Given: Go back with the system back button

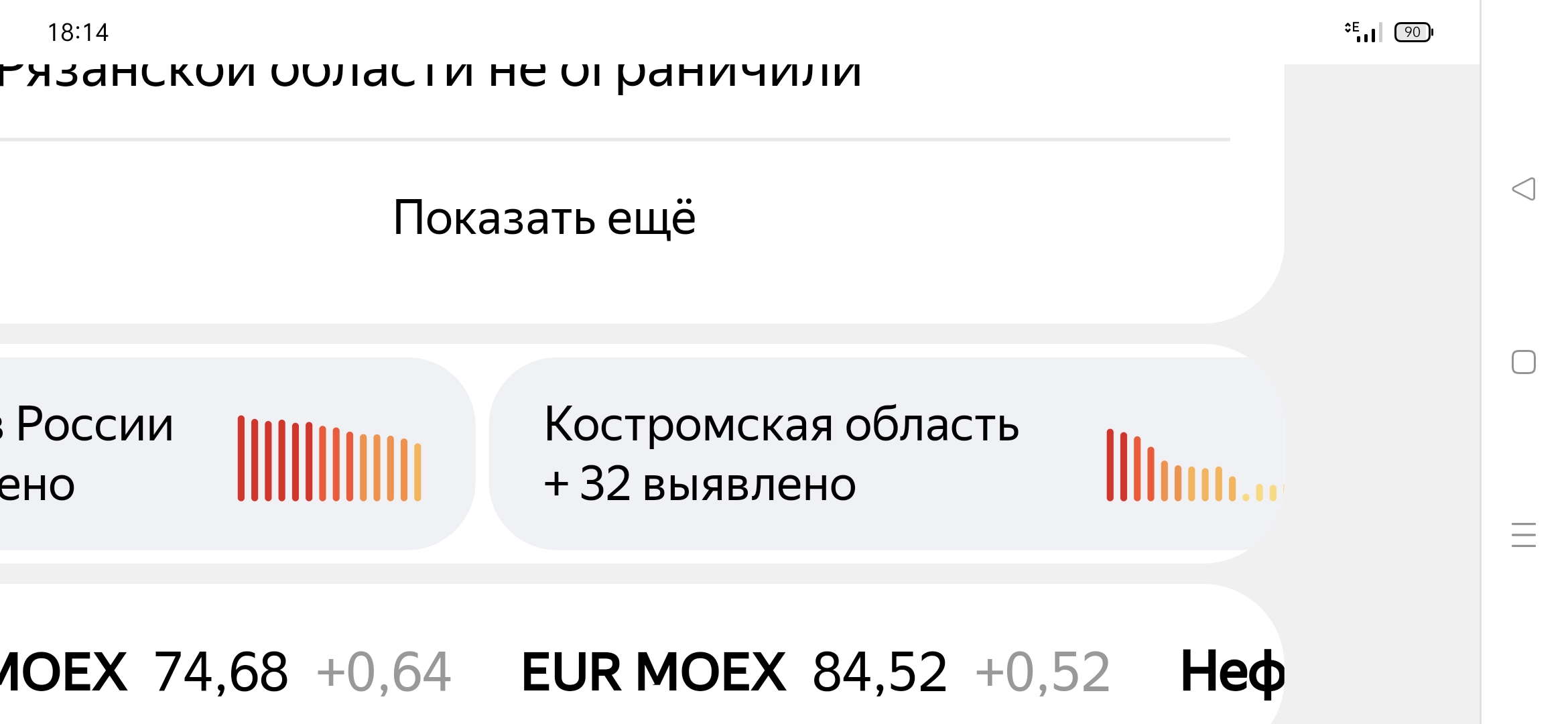Looking at the screenshot, I should pos(1523,189).
